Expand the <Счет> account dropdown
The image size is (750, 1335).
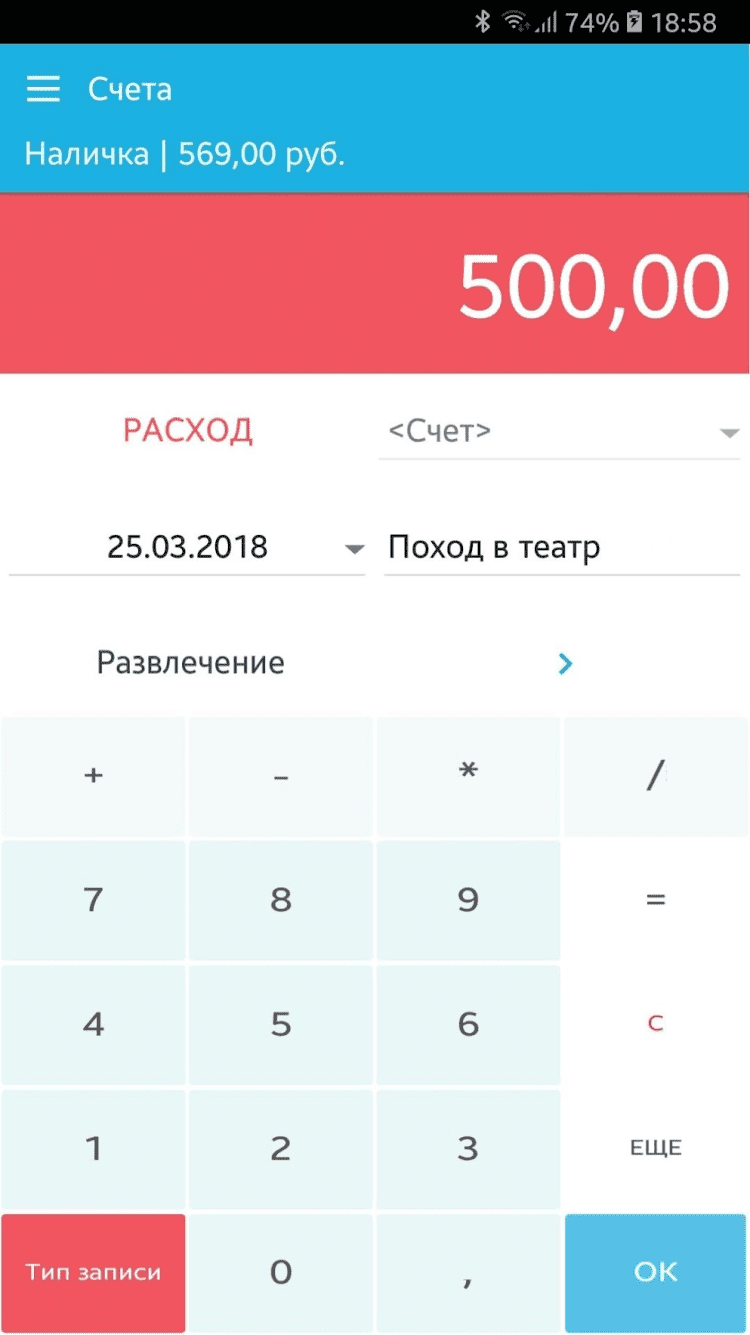[558, 432]
